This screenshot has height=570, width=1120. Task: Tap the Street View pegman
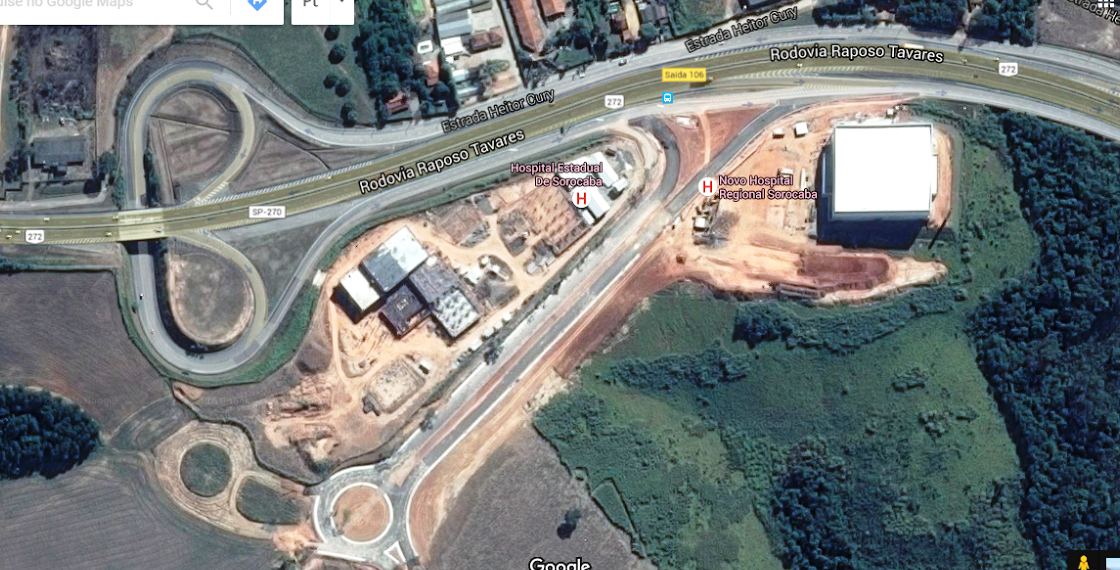pyautogui.click(x=1084, y=562)
